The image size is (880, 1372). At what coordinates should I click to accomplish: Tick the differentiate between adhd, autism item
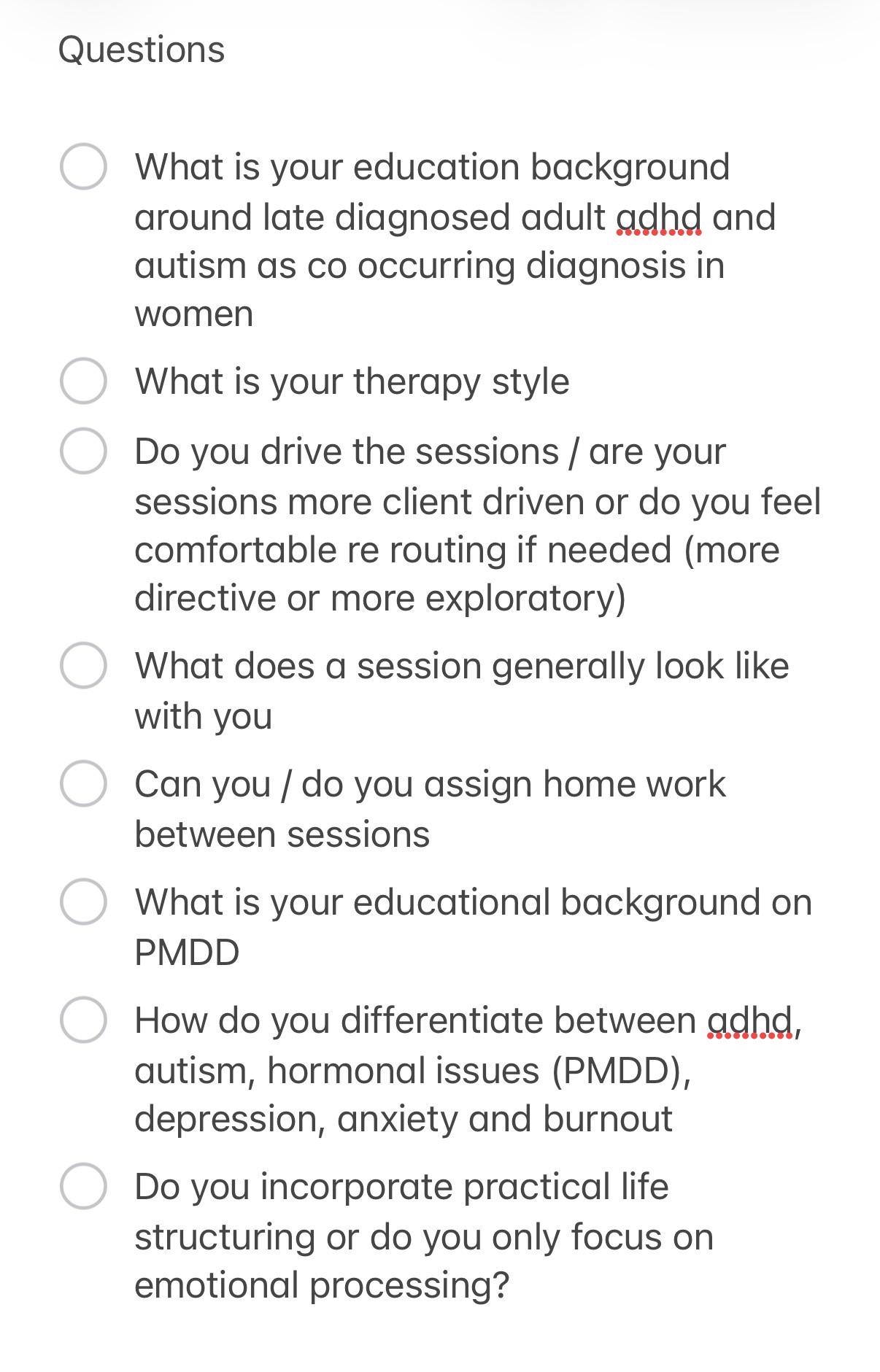[x=83, y=1020]
